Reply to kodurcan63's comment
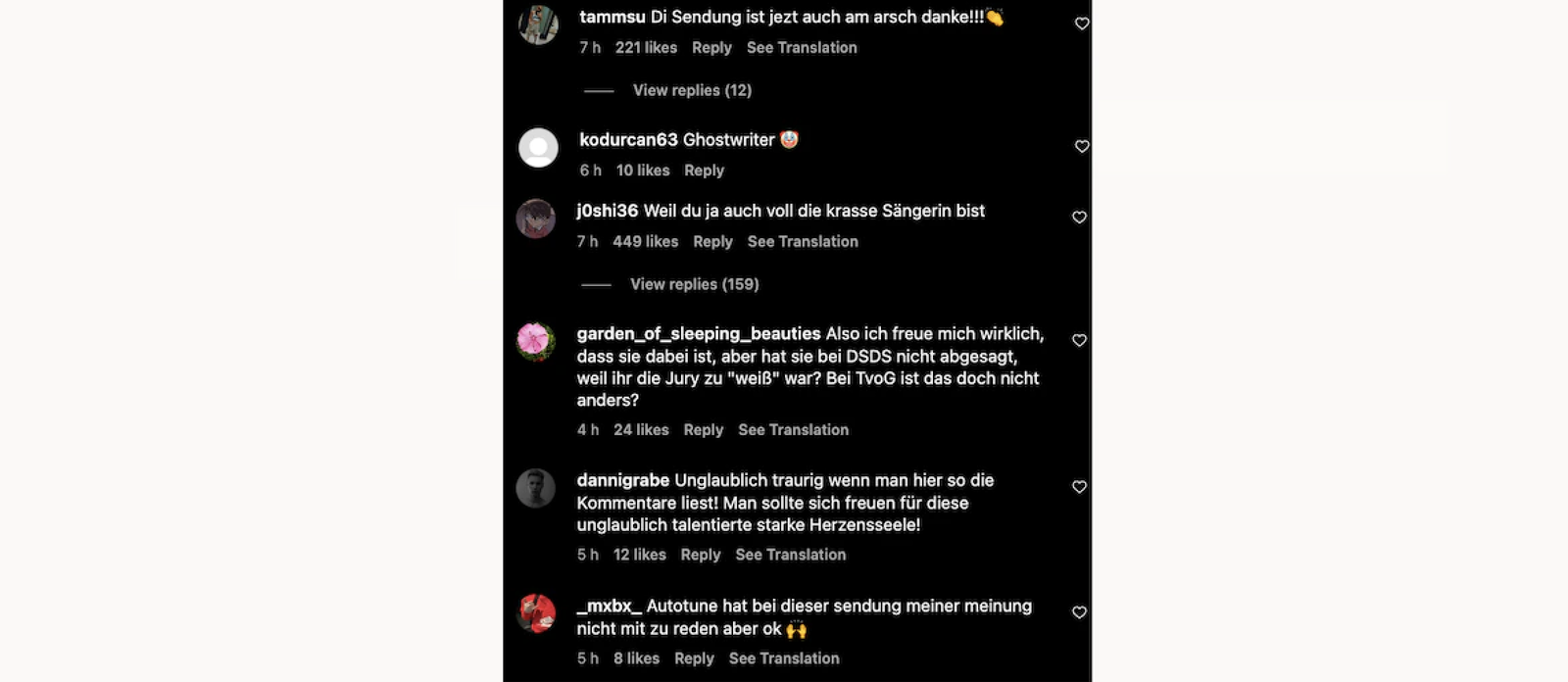1568x682 pixels. click(704, 170)
